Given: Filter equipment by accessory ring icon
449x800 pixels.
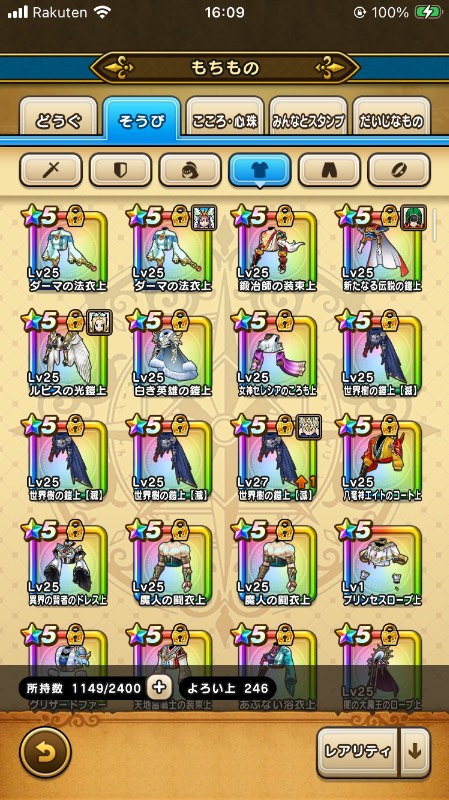Looking at the screenshot, I should tap(399, 170).
